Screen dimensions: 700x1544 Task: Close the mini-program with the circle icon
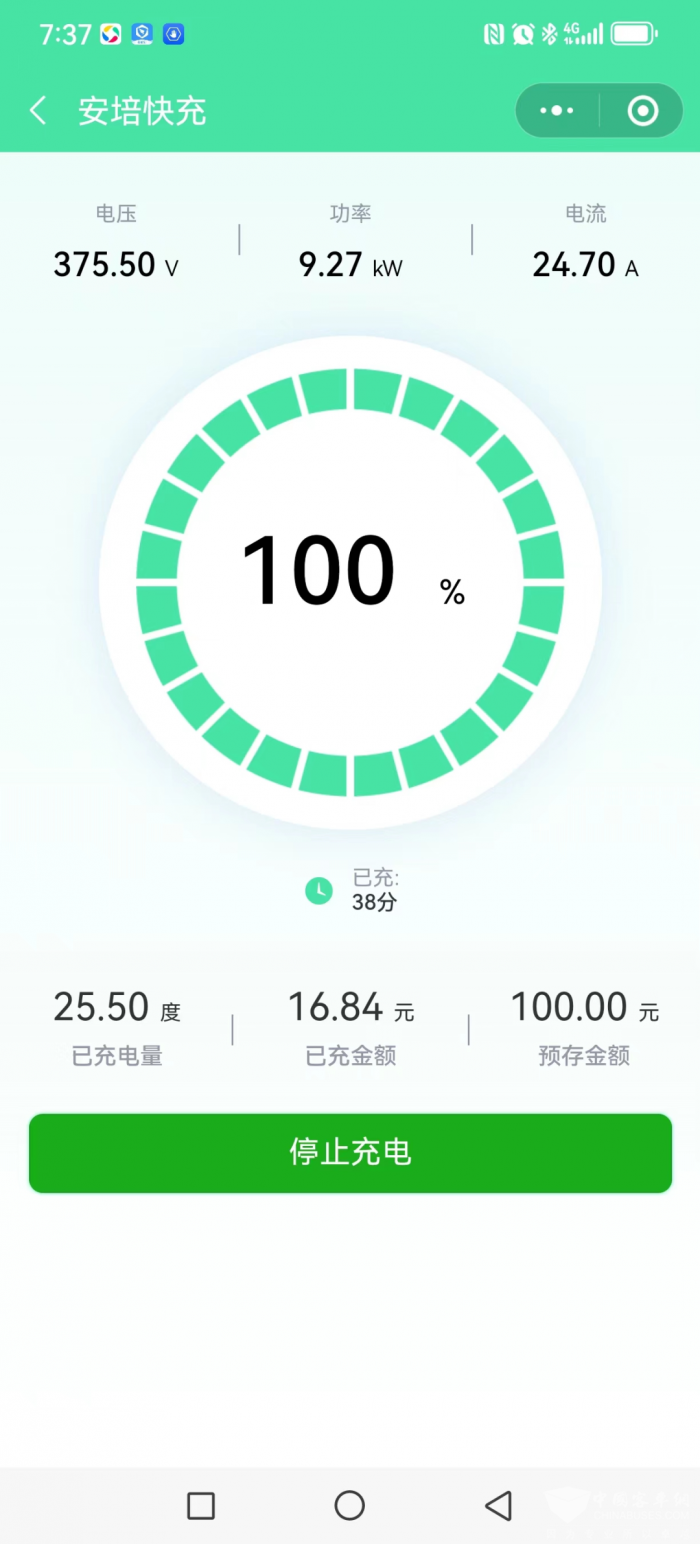[642, 111]
